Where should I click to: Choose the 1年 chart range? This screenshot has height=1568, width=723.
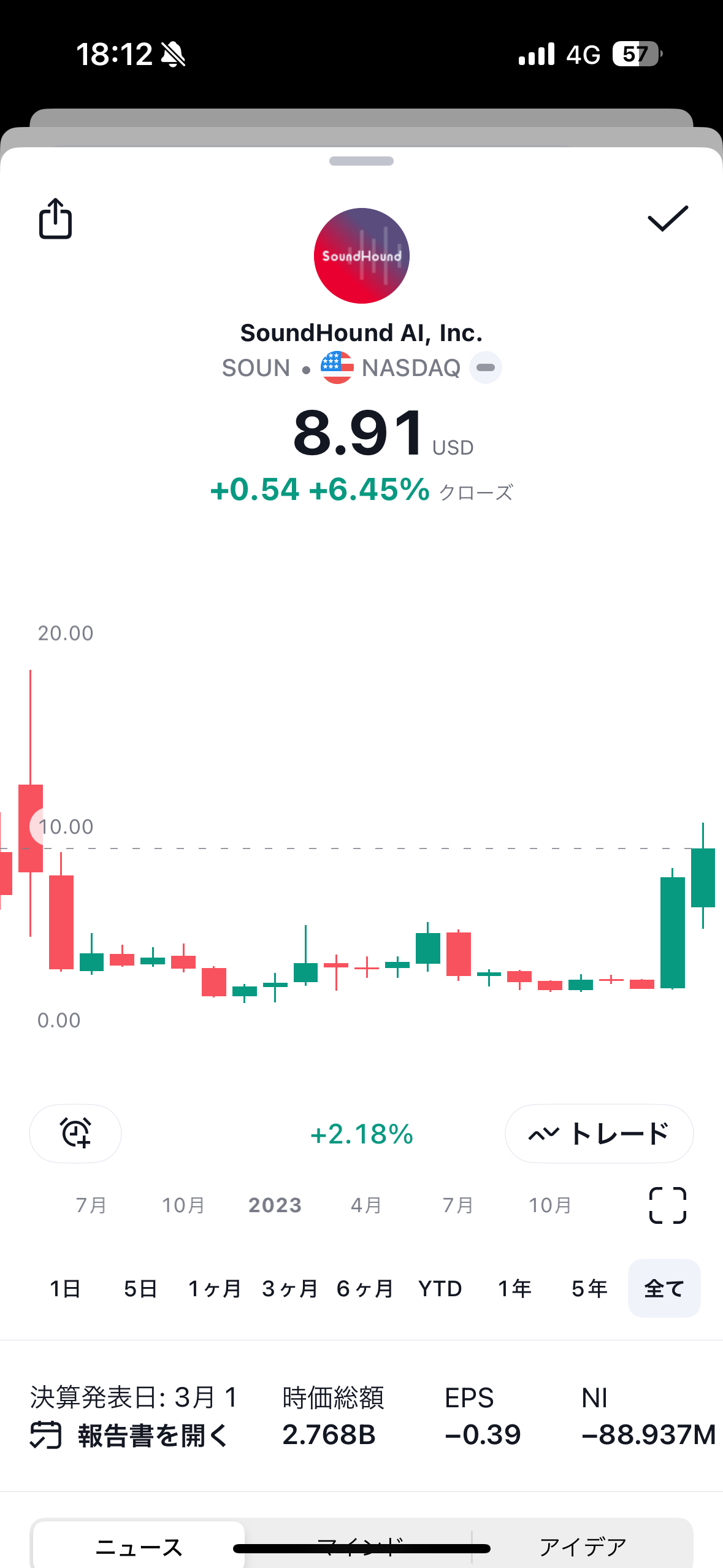coord(515,1288)
